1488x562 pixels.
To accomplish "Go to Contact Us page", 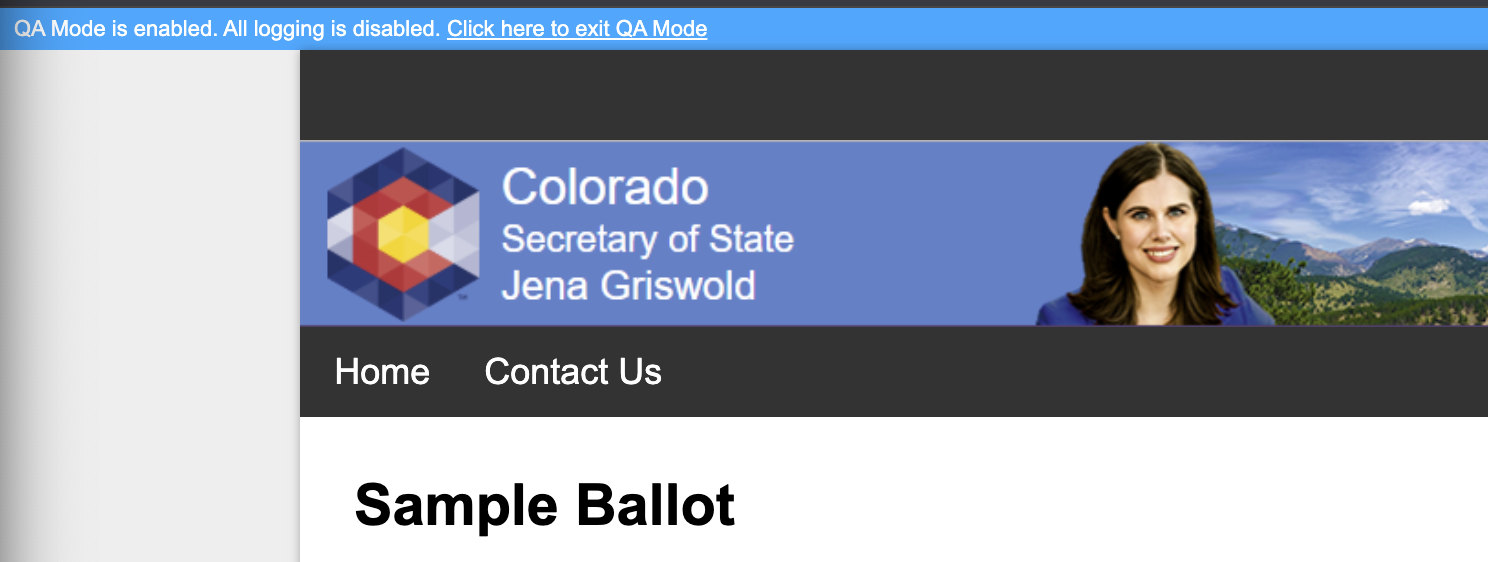I will pyautogui.click(x=573, y=372).
